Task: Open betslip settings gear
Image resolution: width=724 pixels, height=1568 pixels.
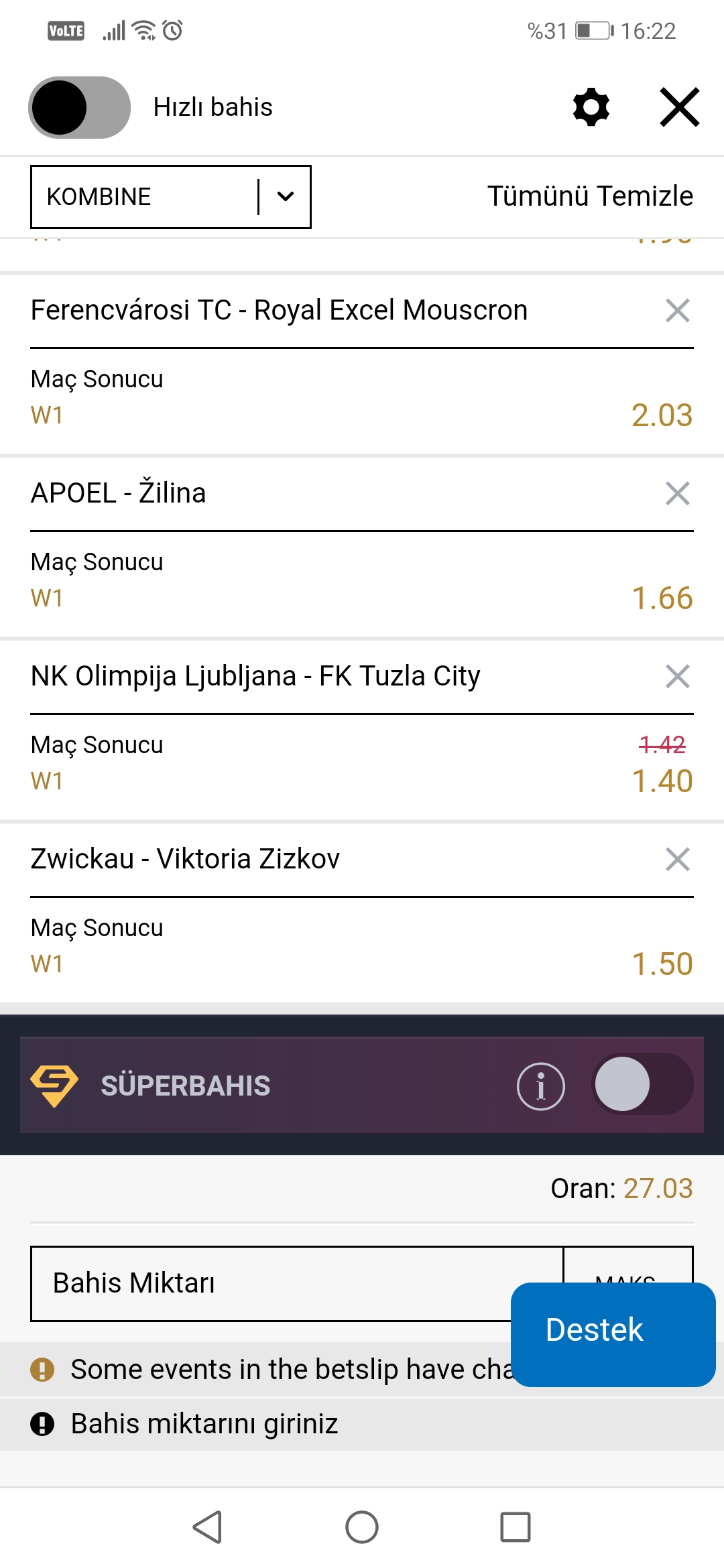Action: click(591, 107)
